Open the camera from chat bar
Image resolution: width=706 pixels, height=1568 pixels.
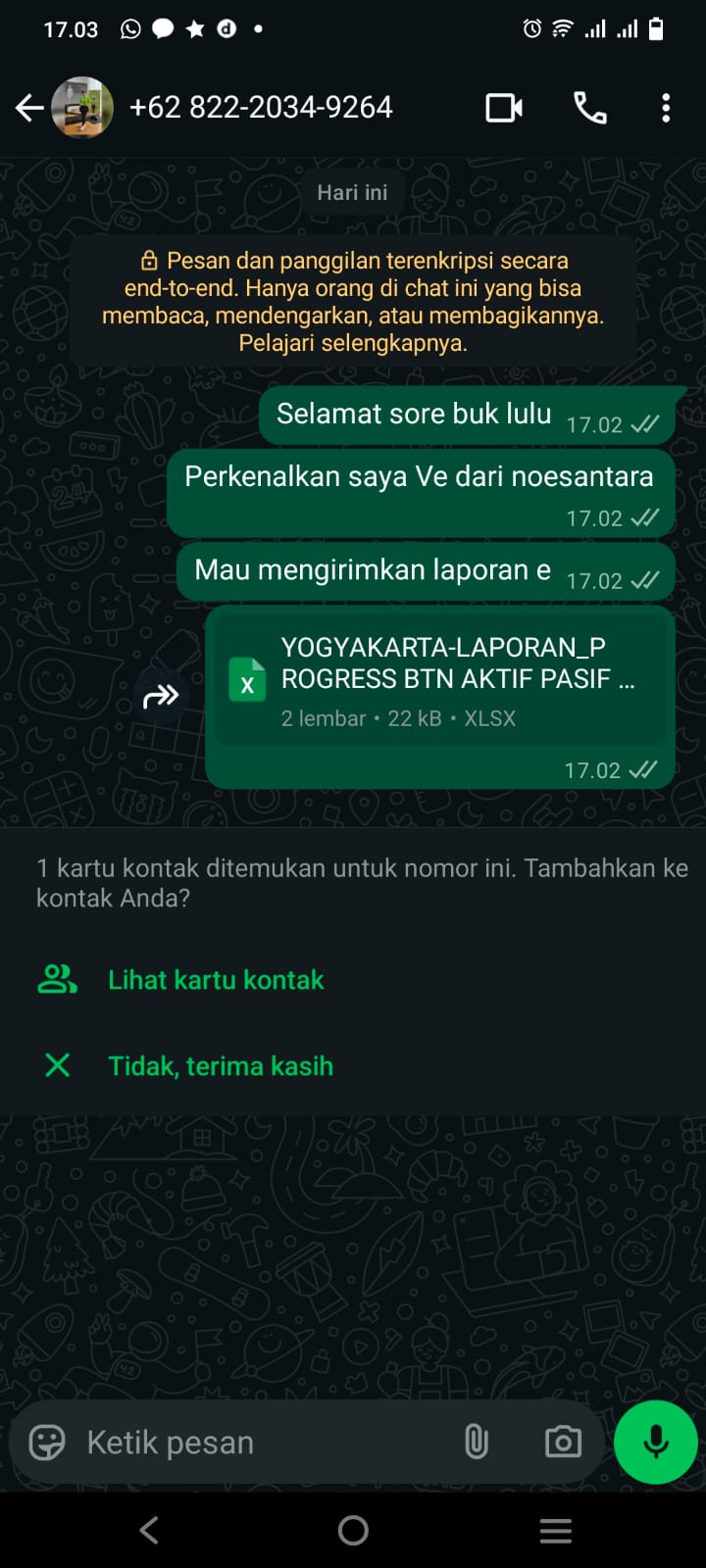click(x=563, y=1443)
